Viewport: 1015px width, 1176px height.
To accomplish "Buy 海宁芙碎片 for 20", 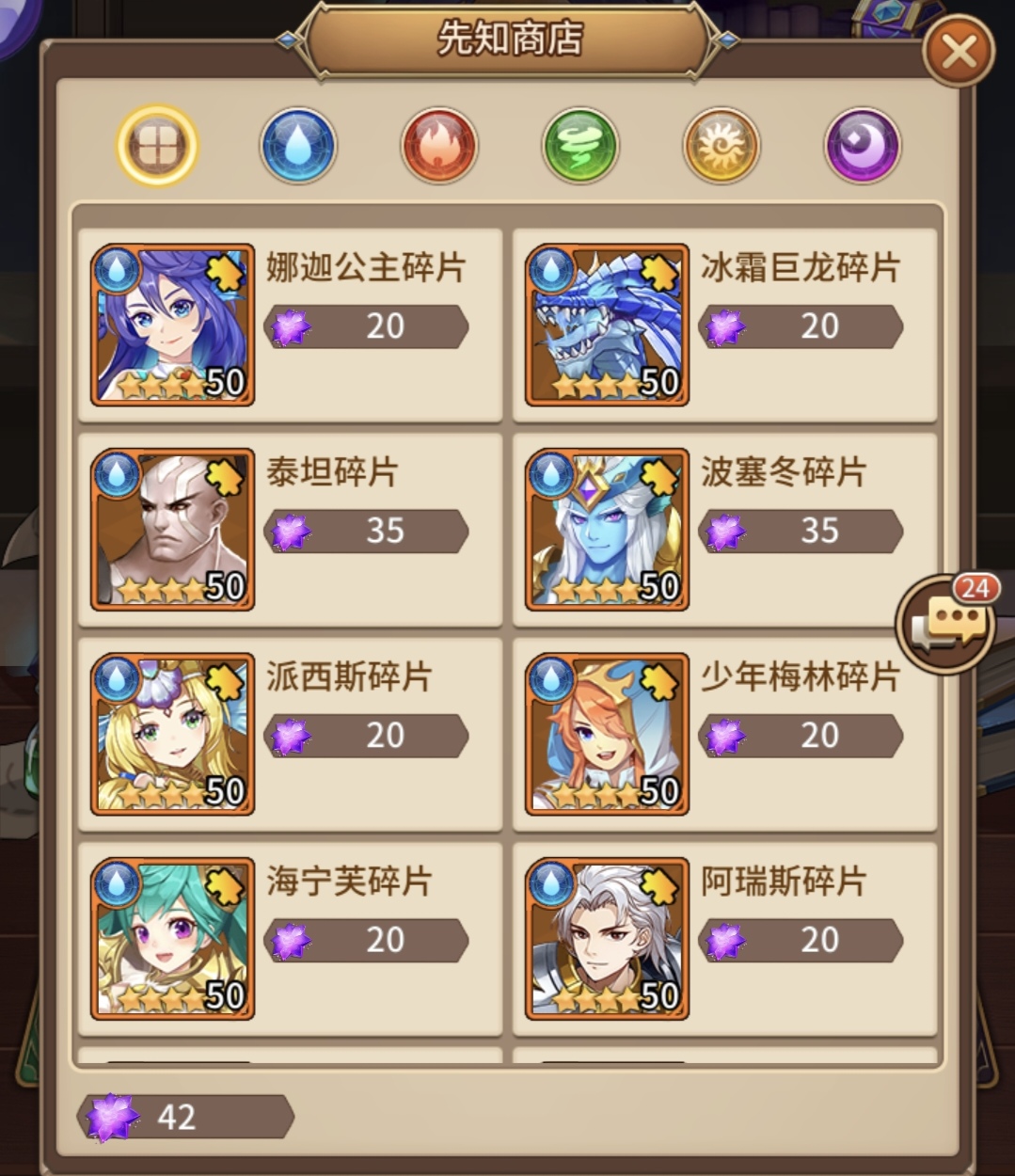I will pyautogui.click(x=367, y=939).
